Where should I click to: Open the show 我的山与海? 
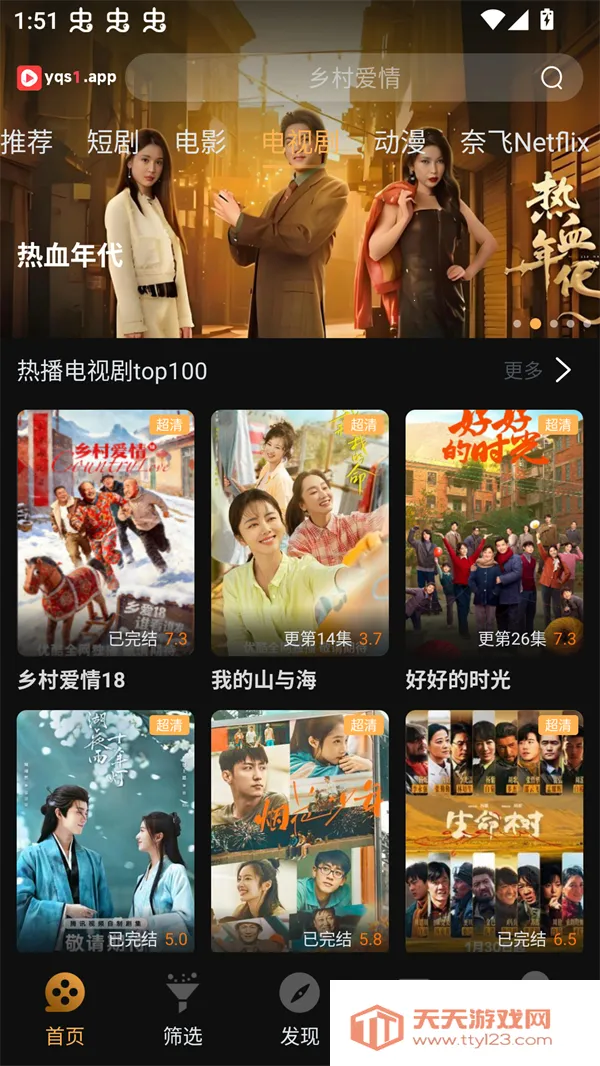tap(299, 533)
